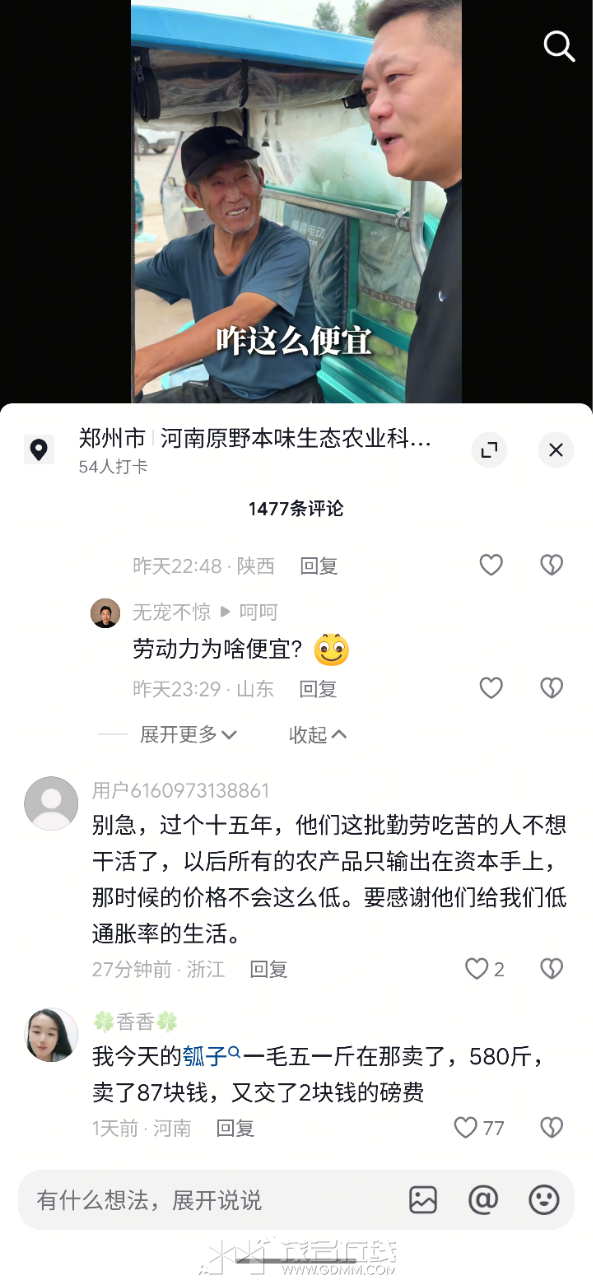Reply to the comment from 浙江
The width and height of the screenshot is (593, 1280).
[x=268, y=969]
